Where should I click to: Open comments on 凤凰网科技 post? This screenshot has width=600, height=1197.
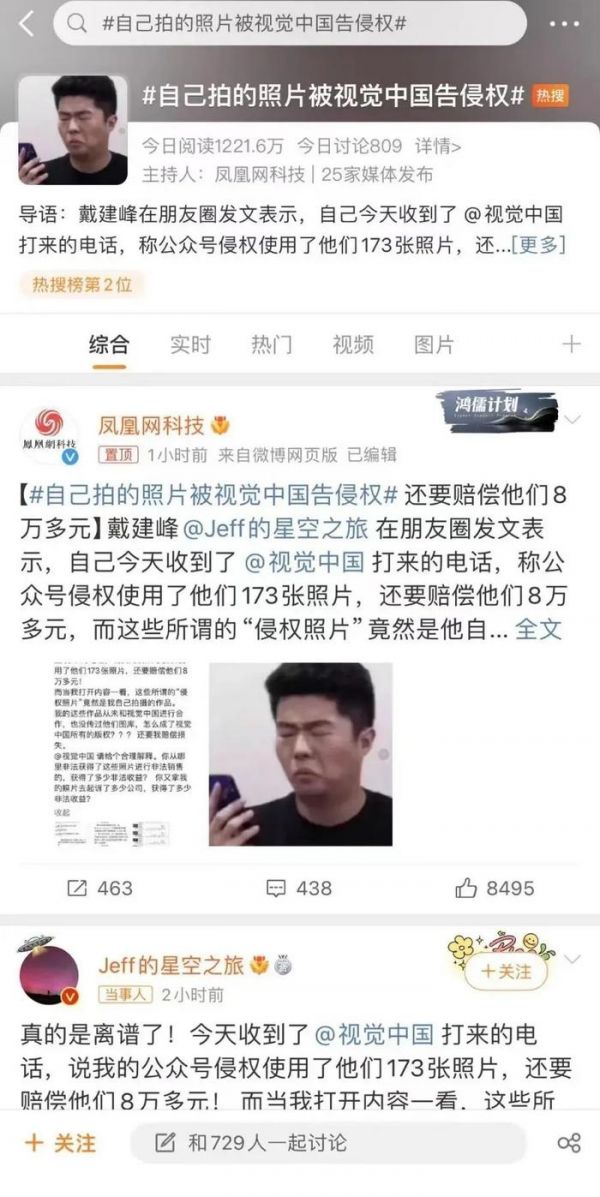pos(299,887)
